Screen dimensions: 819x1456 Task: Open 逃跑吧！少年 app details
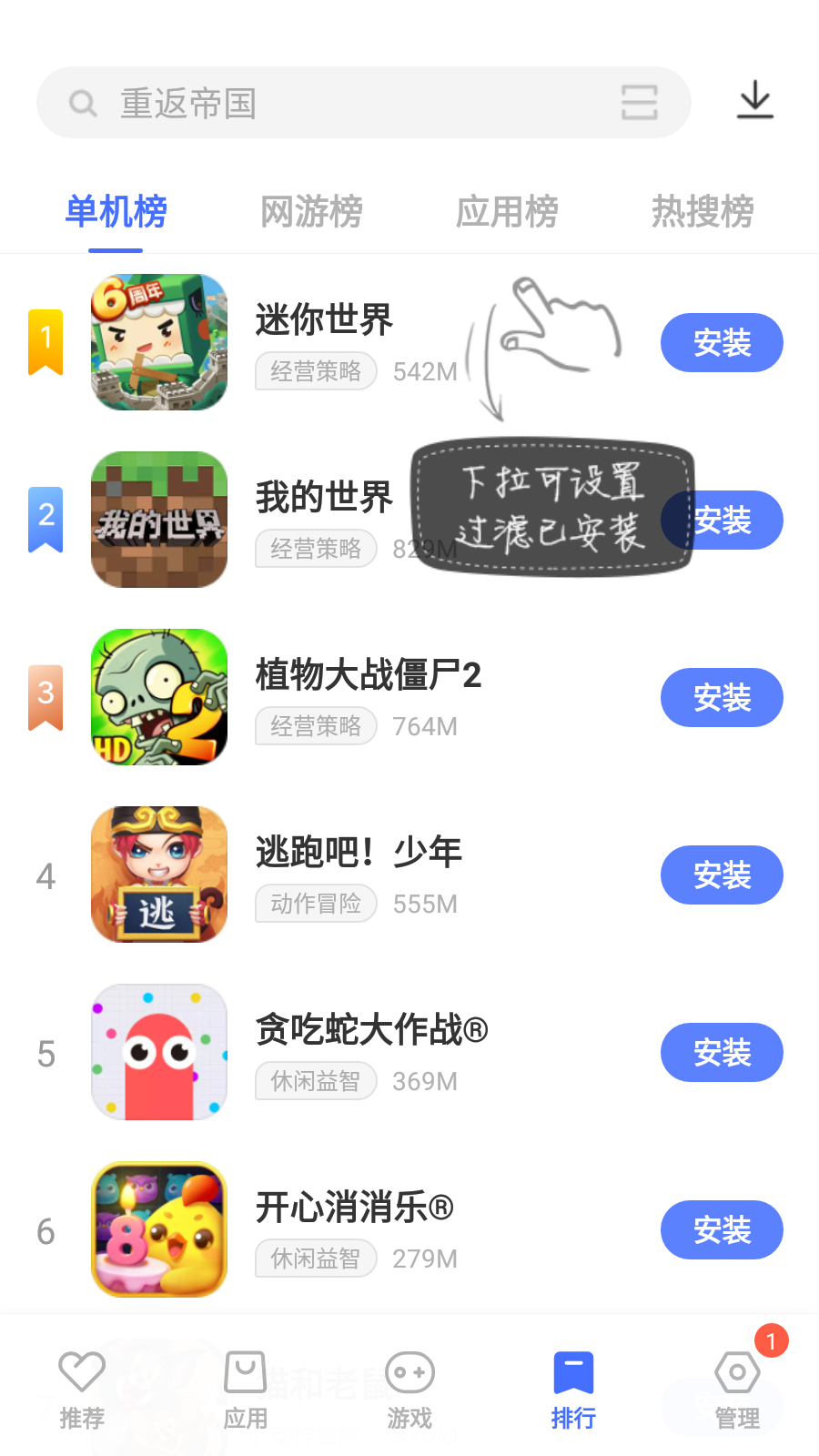point(358,852)
